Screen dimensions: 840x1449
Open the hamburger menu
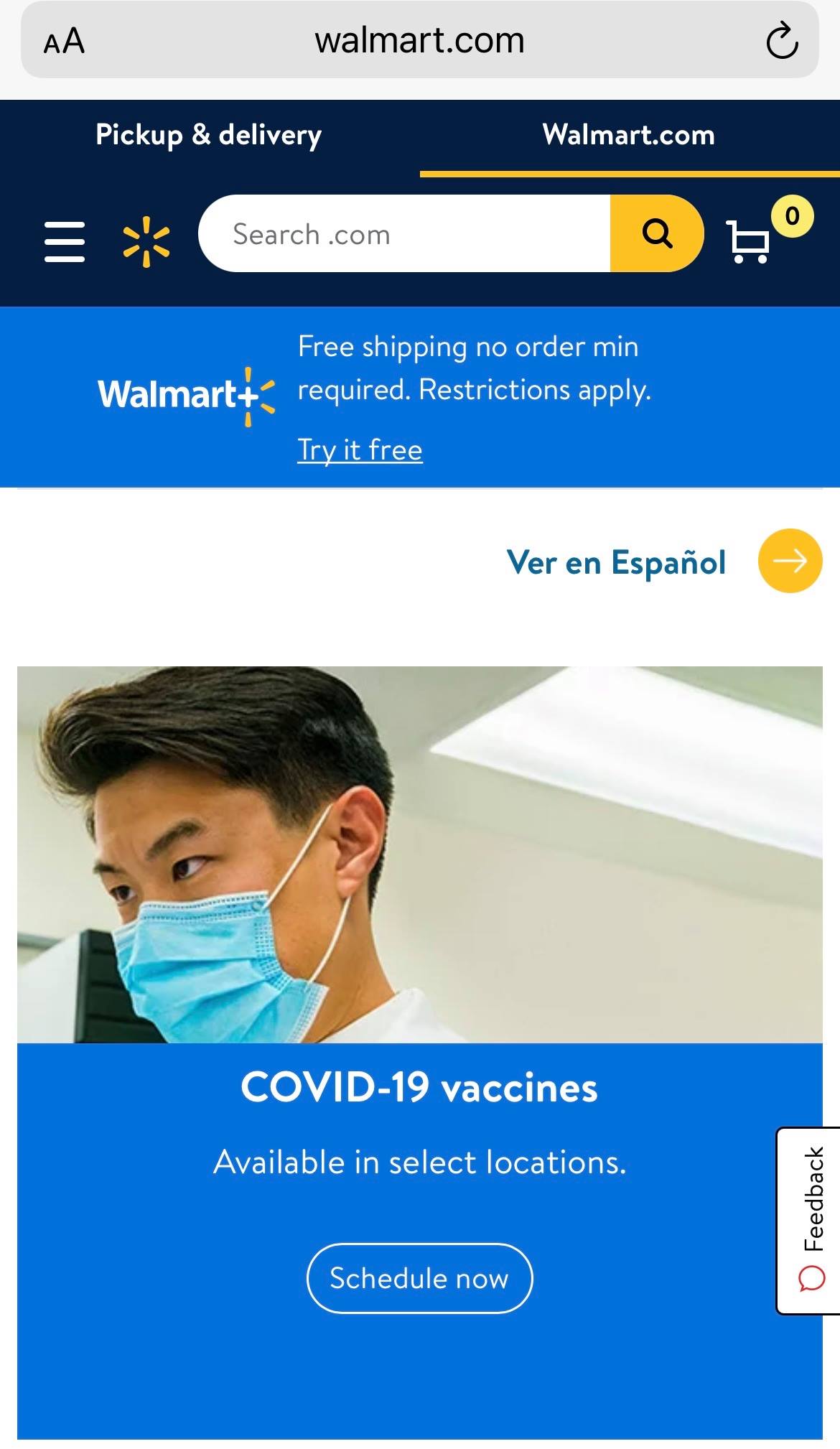click(x=65, y=241)
